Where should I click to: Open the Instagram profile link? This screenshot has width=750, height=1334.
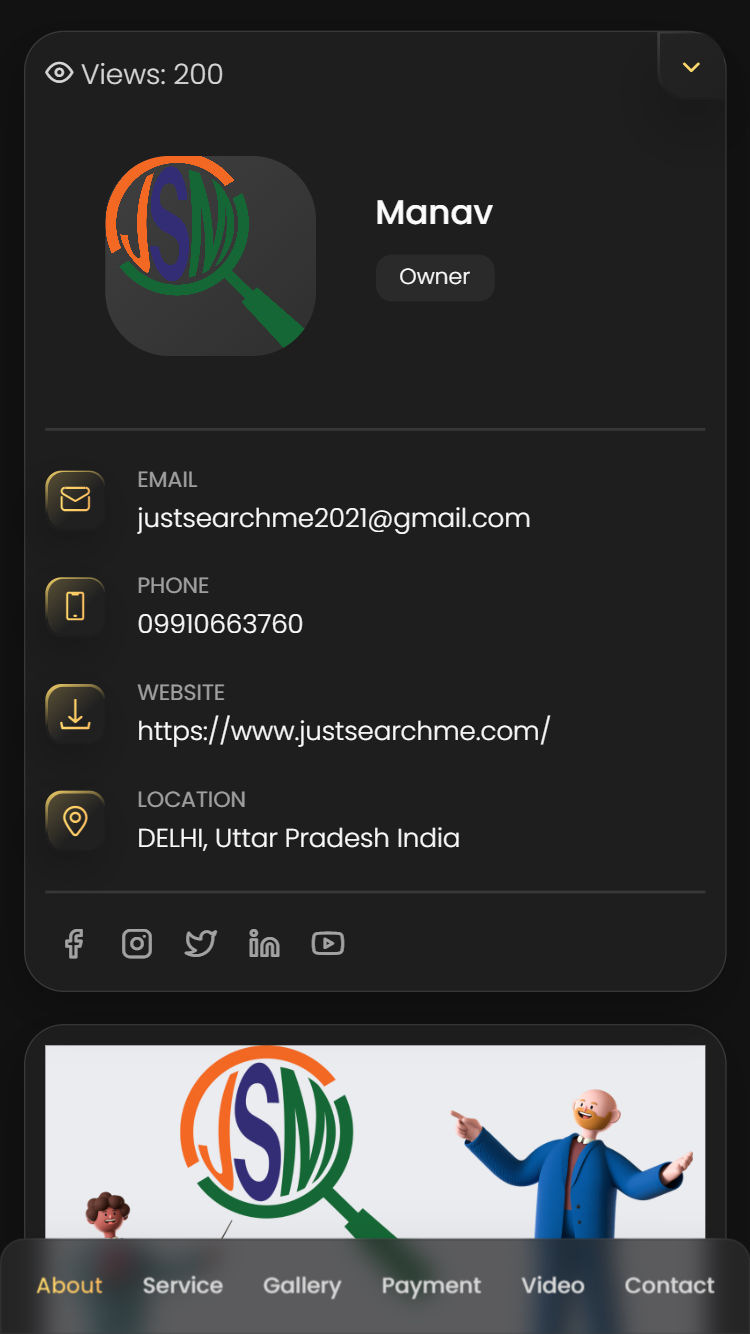(137, 943)
